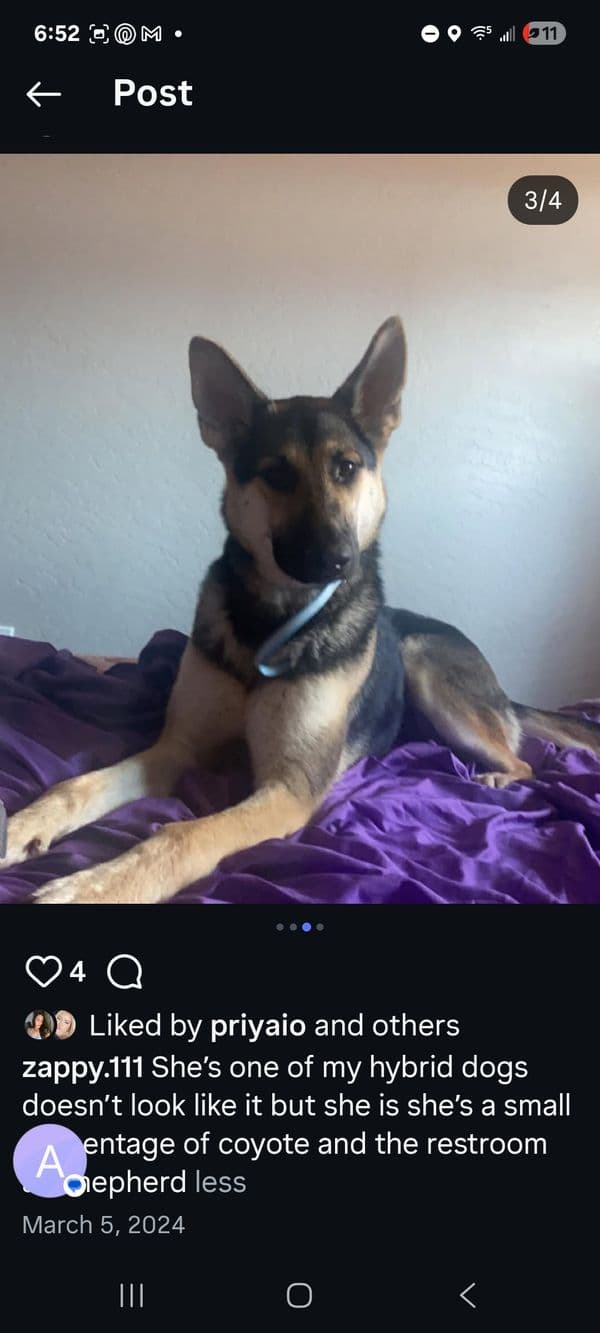Tap the purple A chat head bubble
Viewport: 600px width, 1333px height.
point(49,1161)
